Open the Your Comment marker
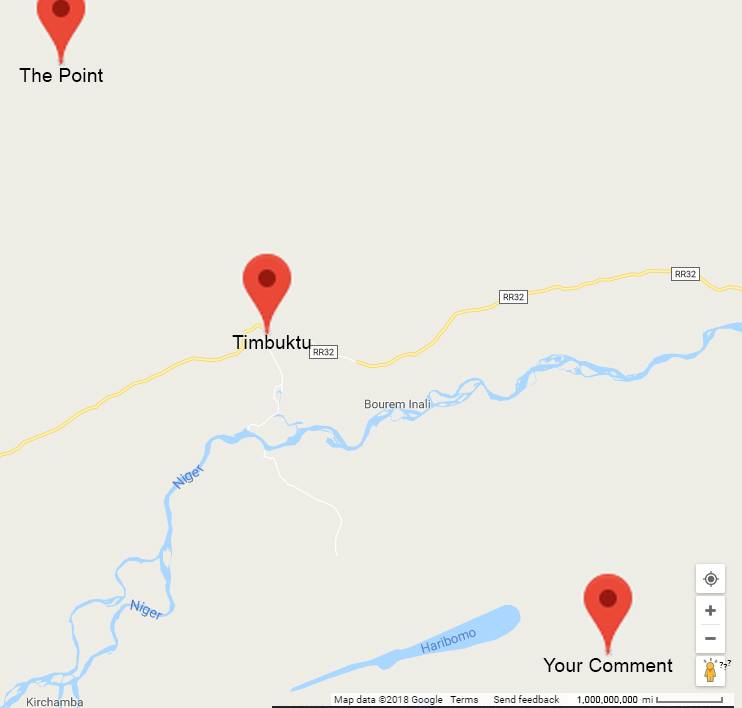 click(608, 606)
